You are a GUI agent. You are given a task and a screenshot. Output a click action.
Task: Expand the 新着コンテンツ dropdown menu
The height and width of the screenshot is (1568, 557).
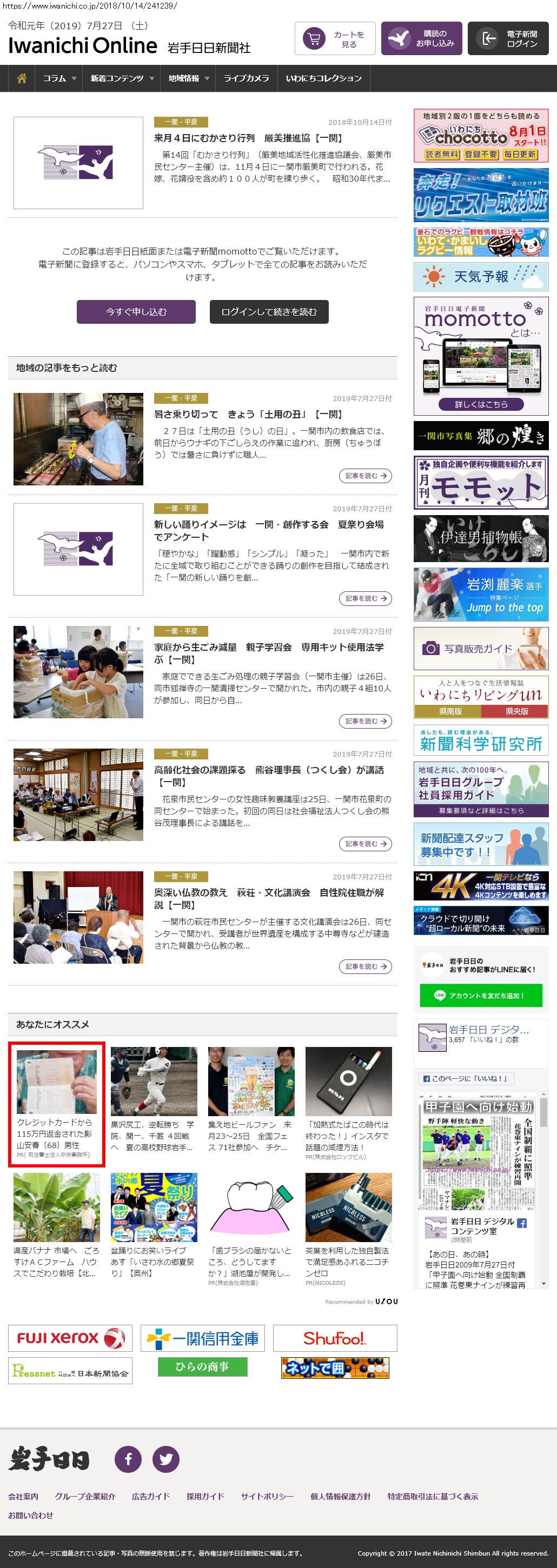pos(122,78)
